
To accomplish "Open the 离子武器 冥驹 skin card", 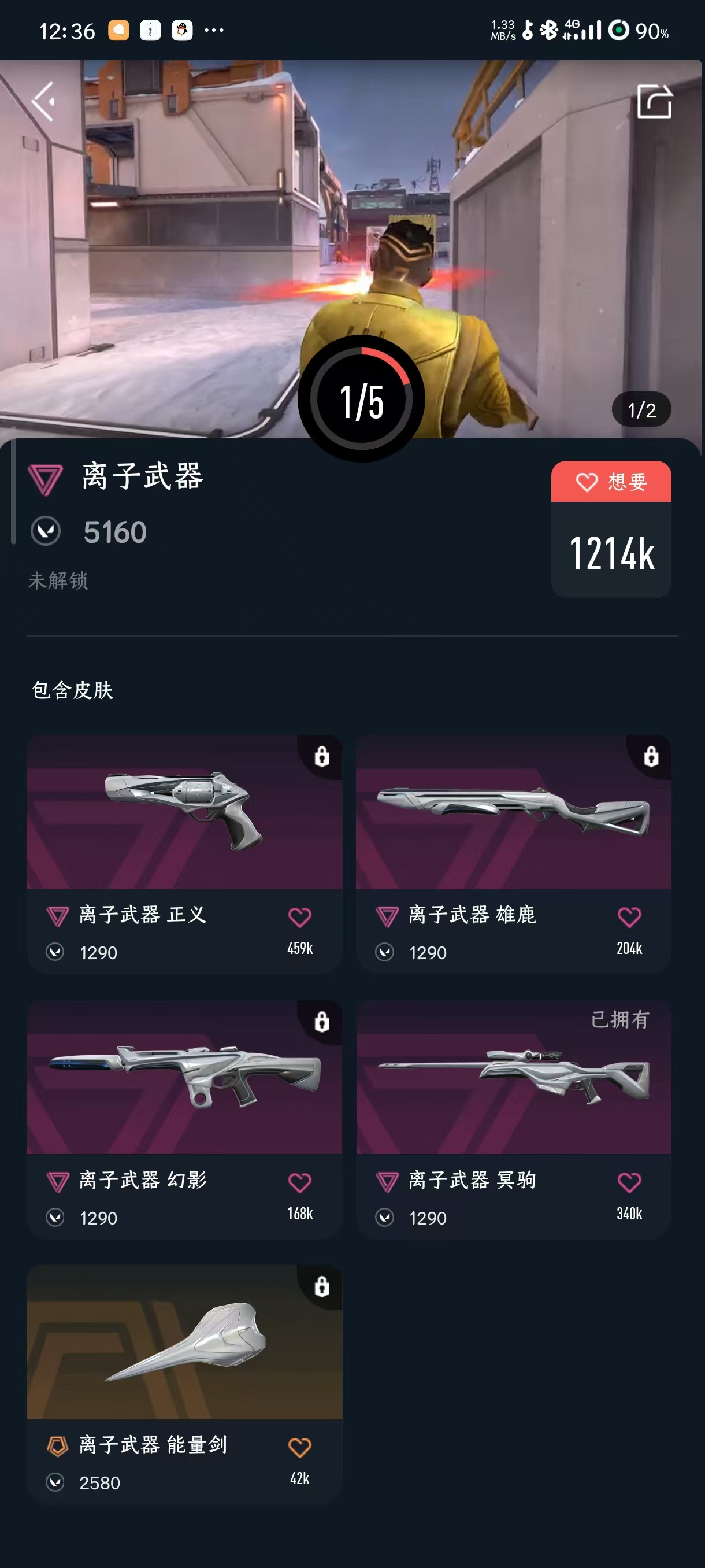I will click(513, 1118).
